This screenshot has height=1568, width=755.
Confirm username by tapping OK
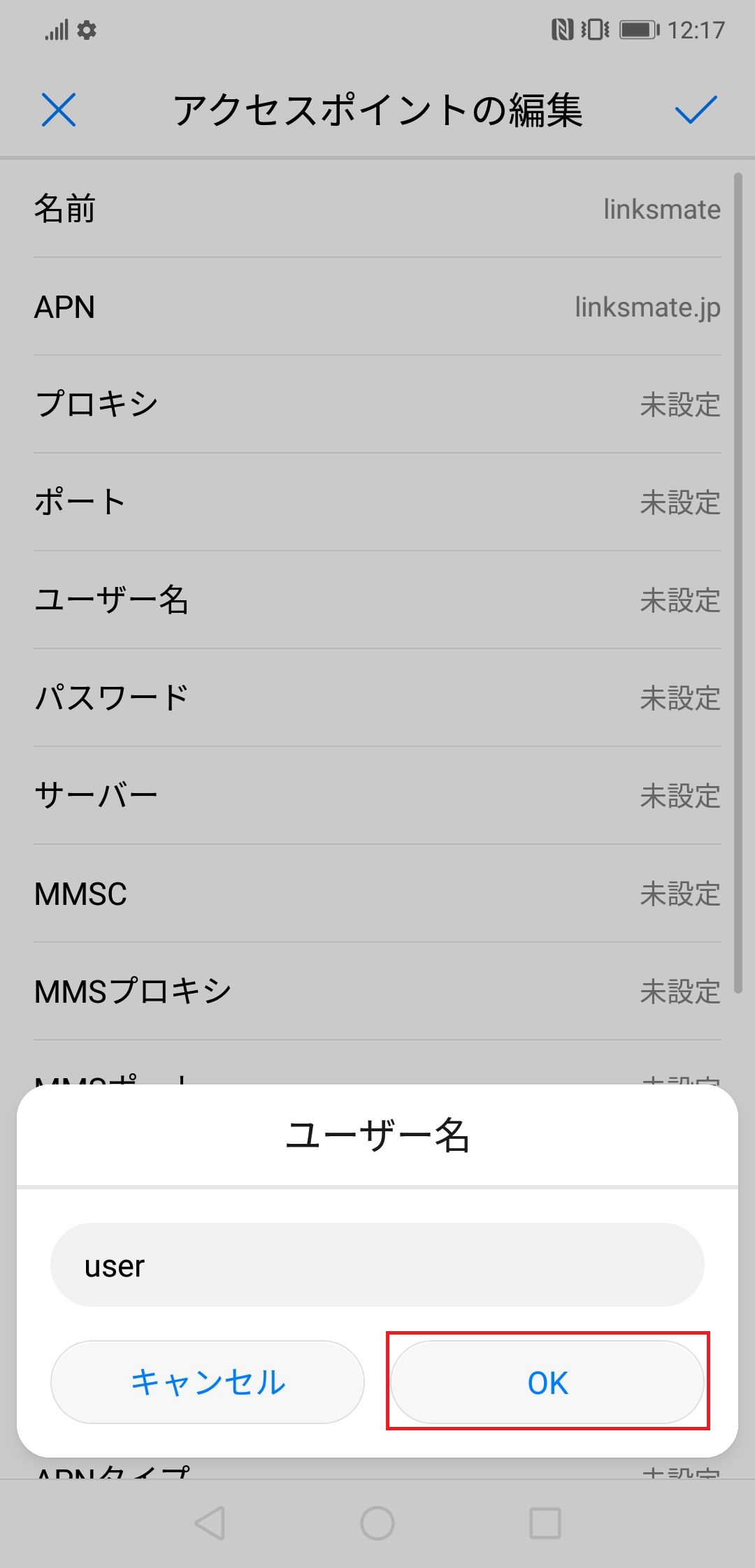[547, 1382]
